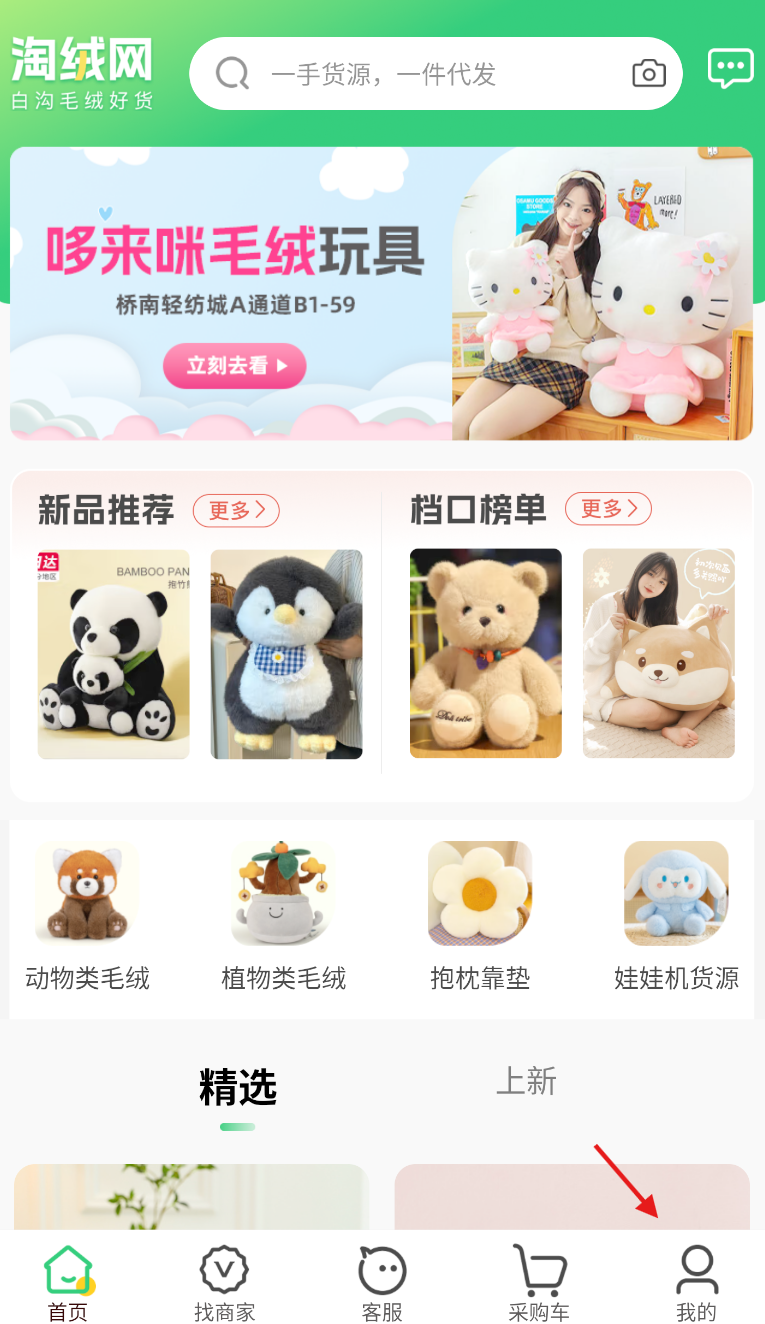Open the penguin plush product tile
The height and width of the screenshot is (1324, 765).
click(x=286, y=654)
